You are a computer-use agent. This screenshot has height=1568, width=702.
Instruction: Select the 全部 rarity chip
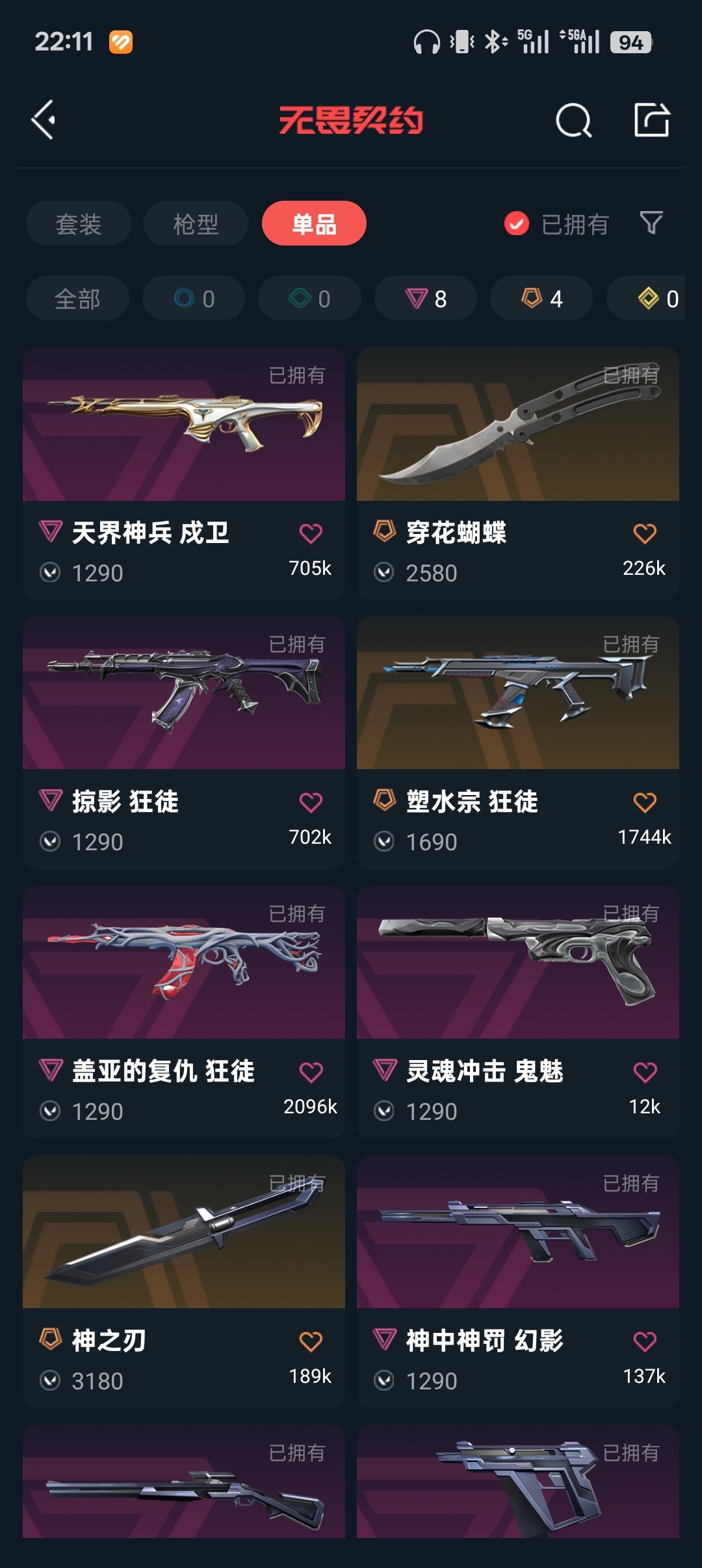click(77, 299)
